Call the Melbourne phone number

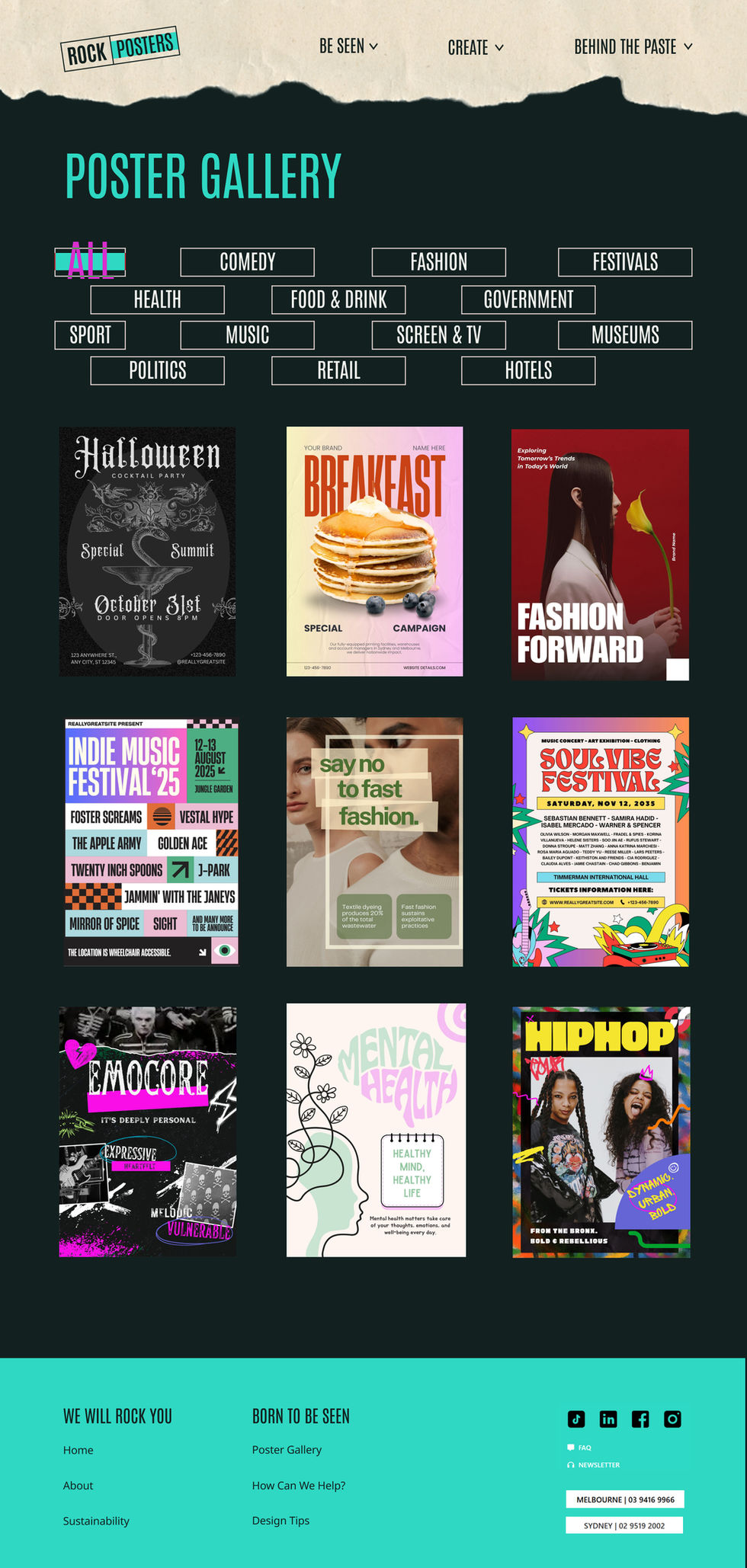pyautogui.click(x=625, y=1499)
